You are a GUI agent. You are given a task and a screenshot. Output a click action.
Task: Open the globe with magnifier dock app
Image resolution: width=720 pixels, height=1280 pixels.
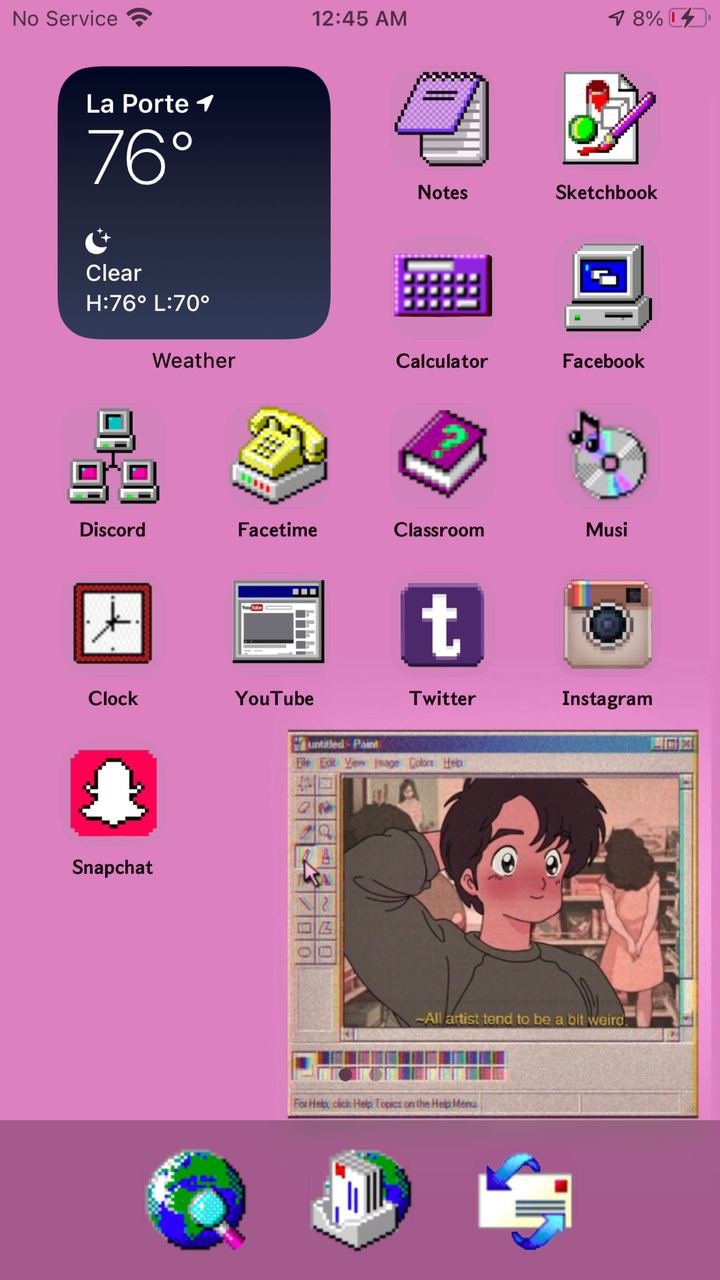(x=195, y=1200)
